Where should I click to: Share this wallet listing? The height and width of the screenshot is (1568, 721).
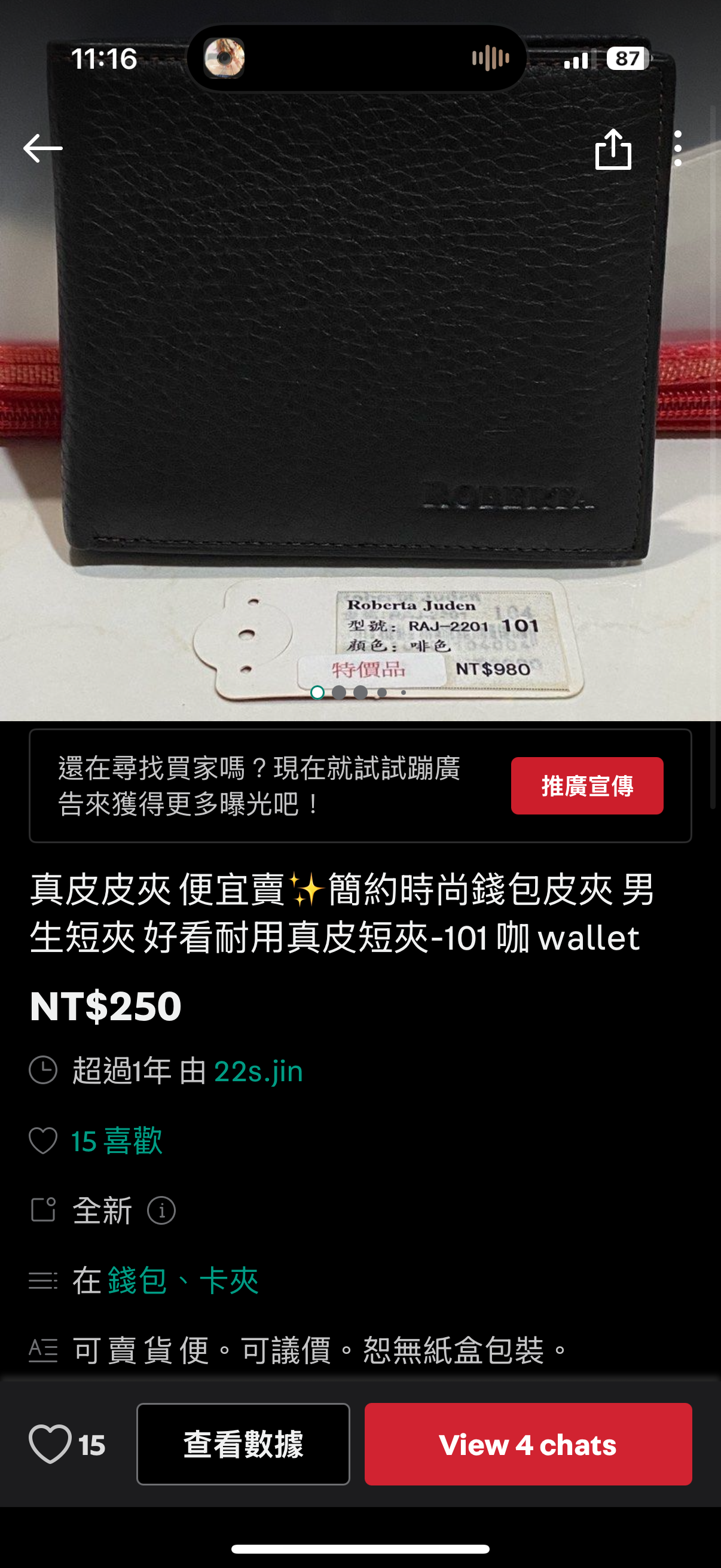(x=613, y=148)
